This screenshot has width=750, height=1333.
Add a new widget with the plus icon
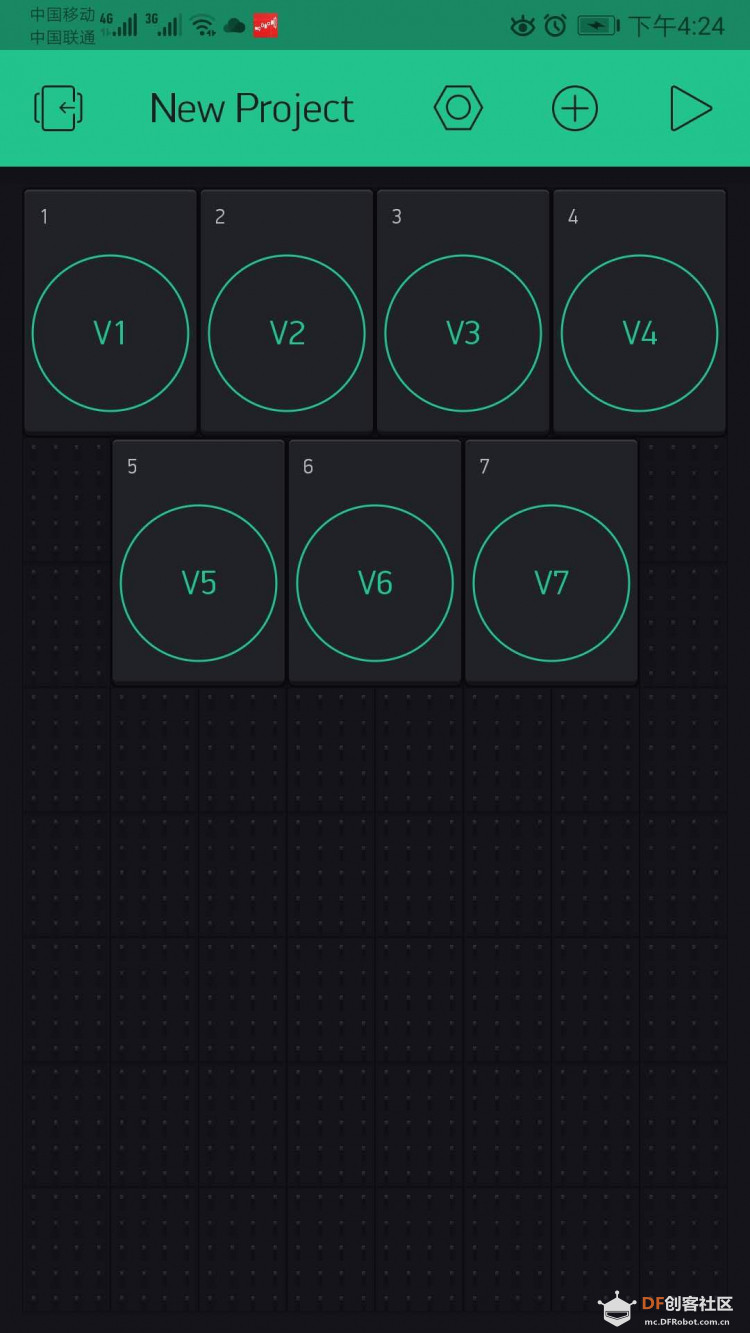click(575, 108)
